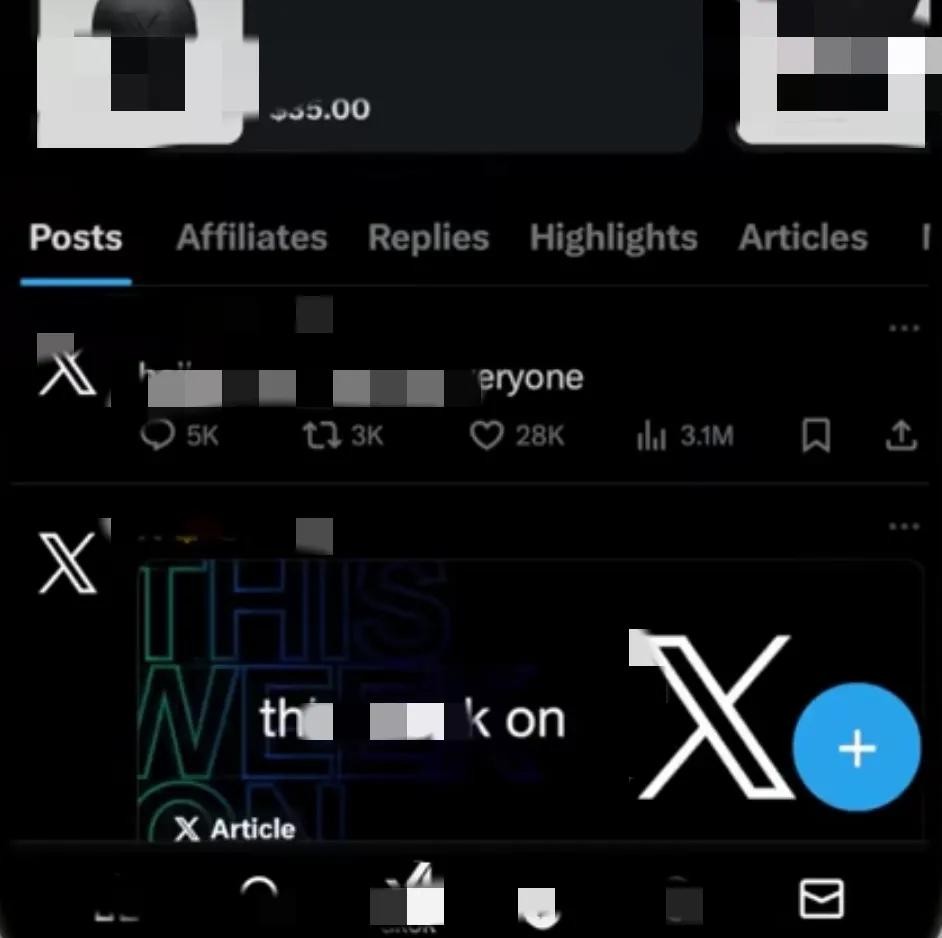Viewport: 942px width, 938px height.
Task: Open overflow menu on the article post
Action: pos(903,527)
